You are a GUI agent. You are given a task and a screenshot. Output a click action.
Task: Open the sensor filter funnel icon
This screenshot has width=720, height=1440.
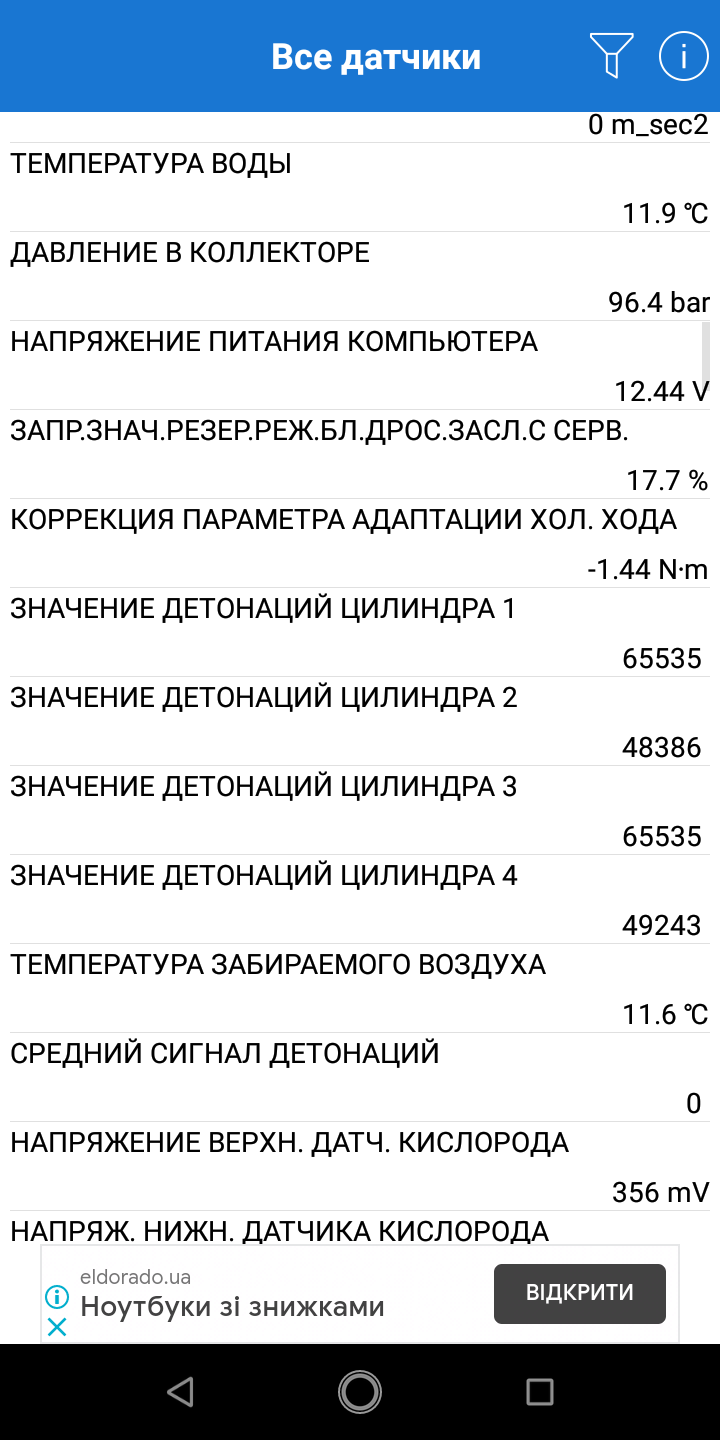611,56
